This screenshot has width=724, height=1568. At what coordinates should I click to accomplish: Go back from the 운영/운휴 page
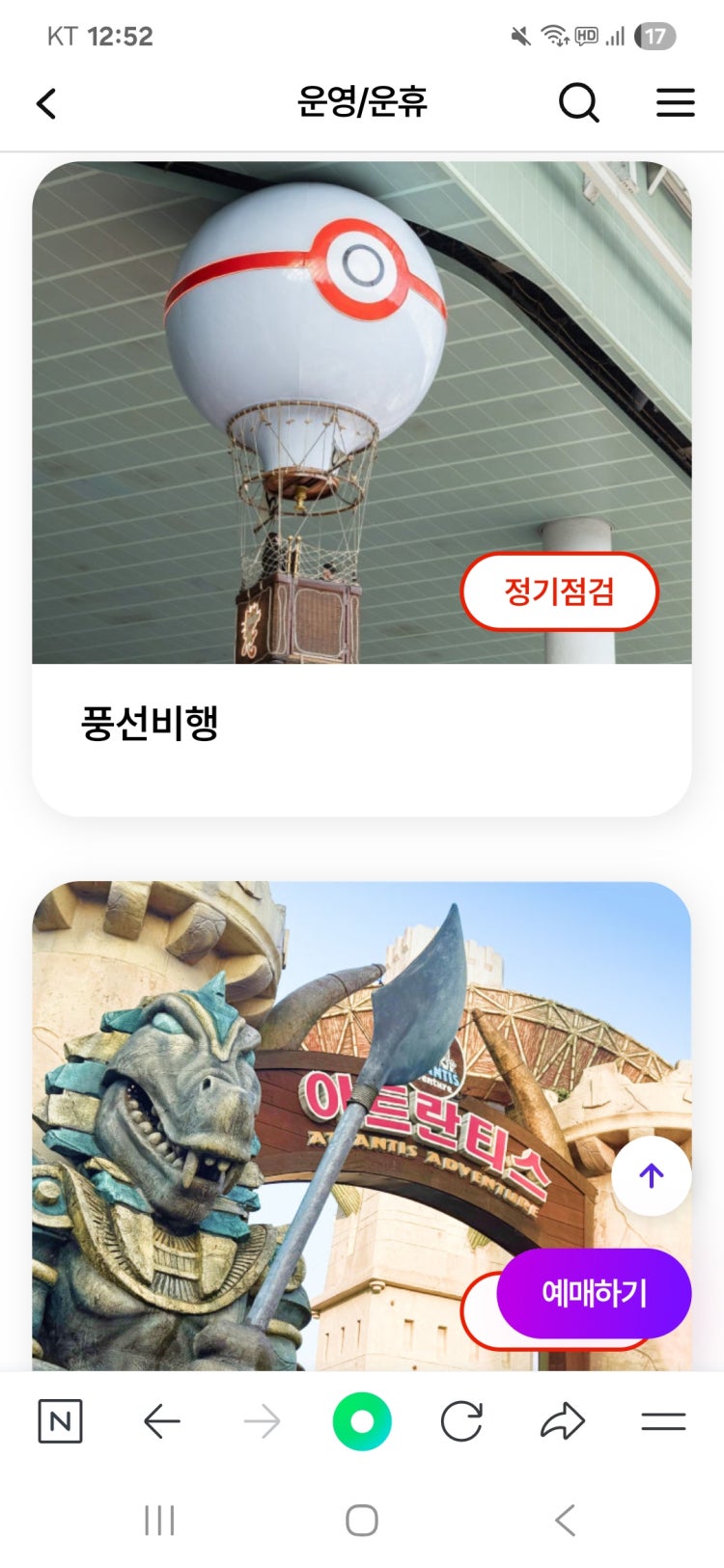coord(46,103)
